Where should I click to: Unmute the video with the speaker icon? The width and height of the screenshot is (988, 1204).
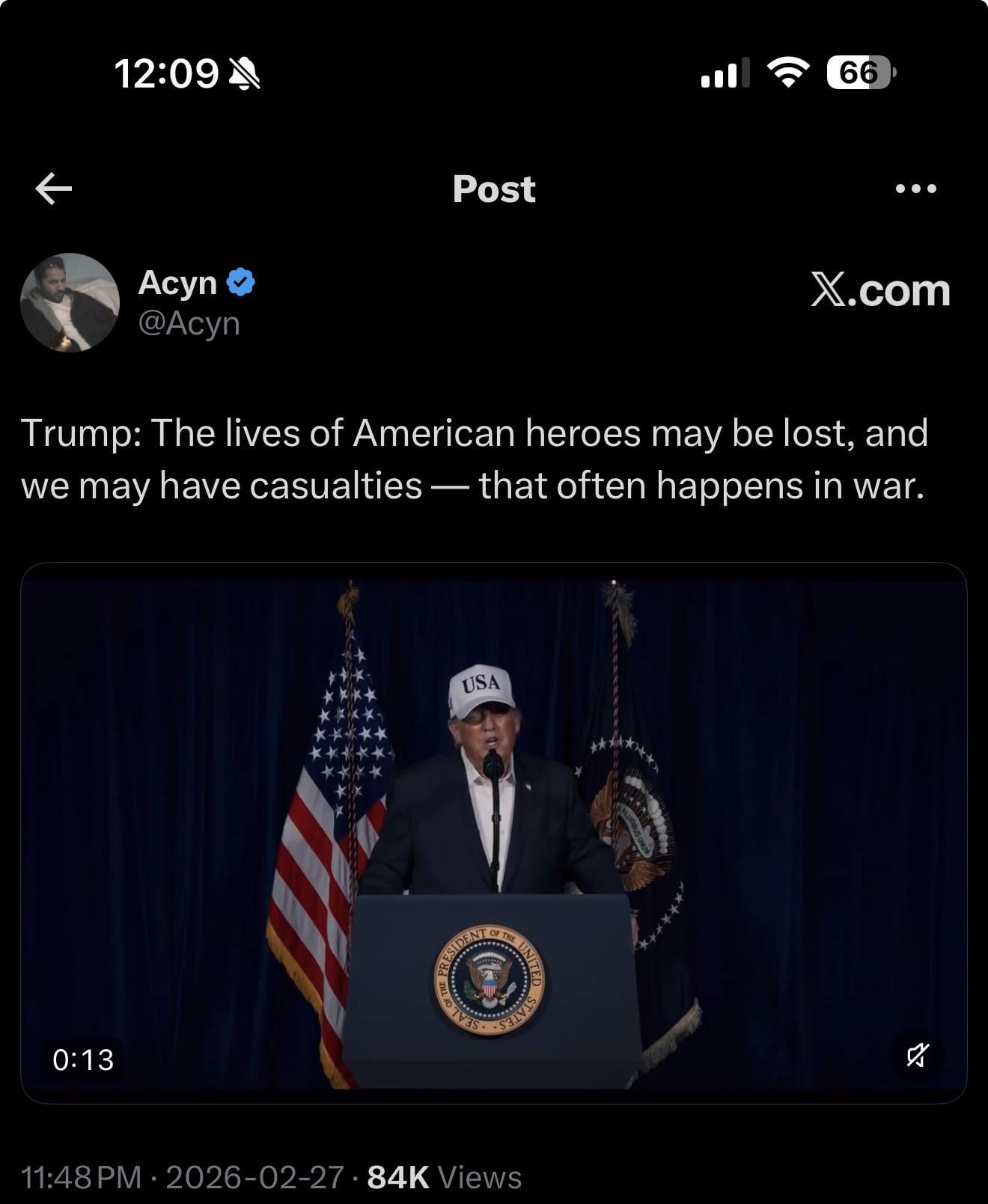tap(918, 1055)
